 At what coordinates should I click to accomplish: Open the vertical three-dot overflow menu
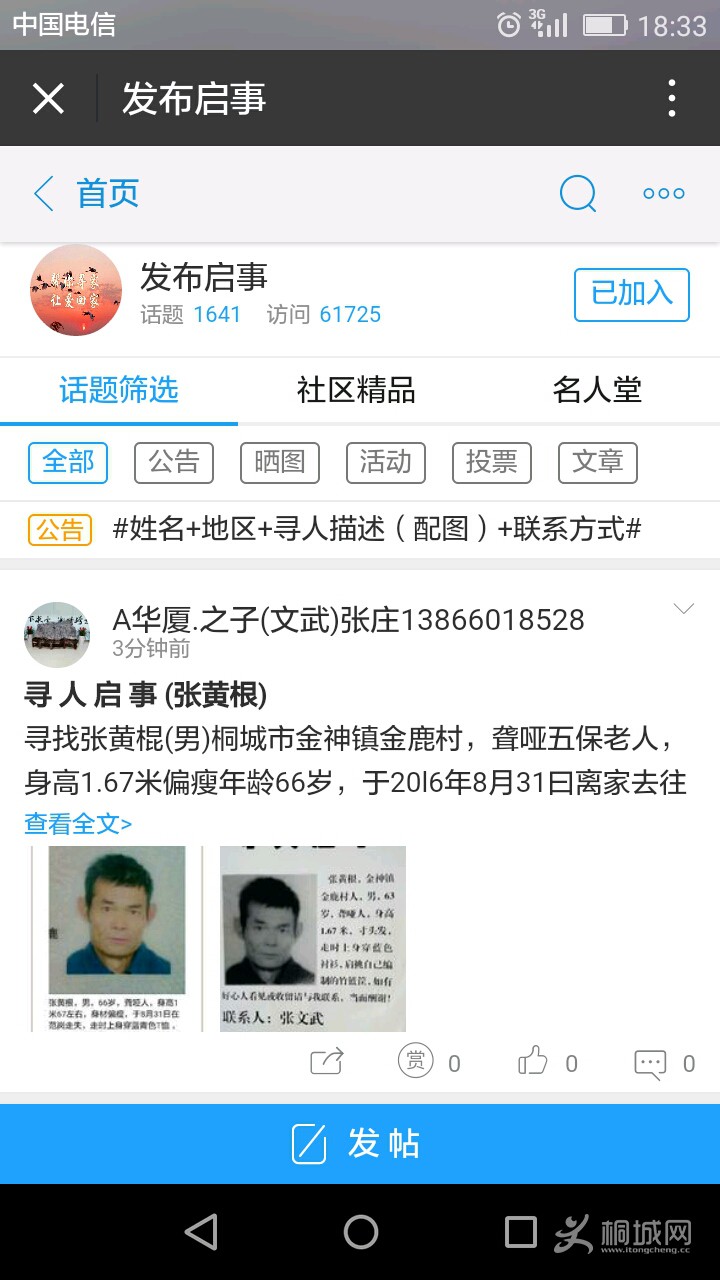(x=672, y=99)
